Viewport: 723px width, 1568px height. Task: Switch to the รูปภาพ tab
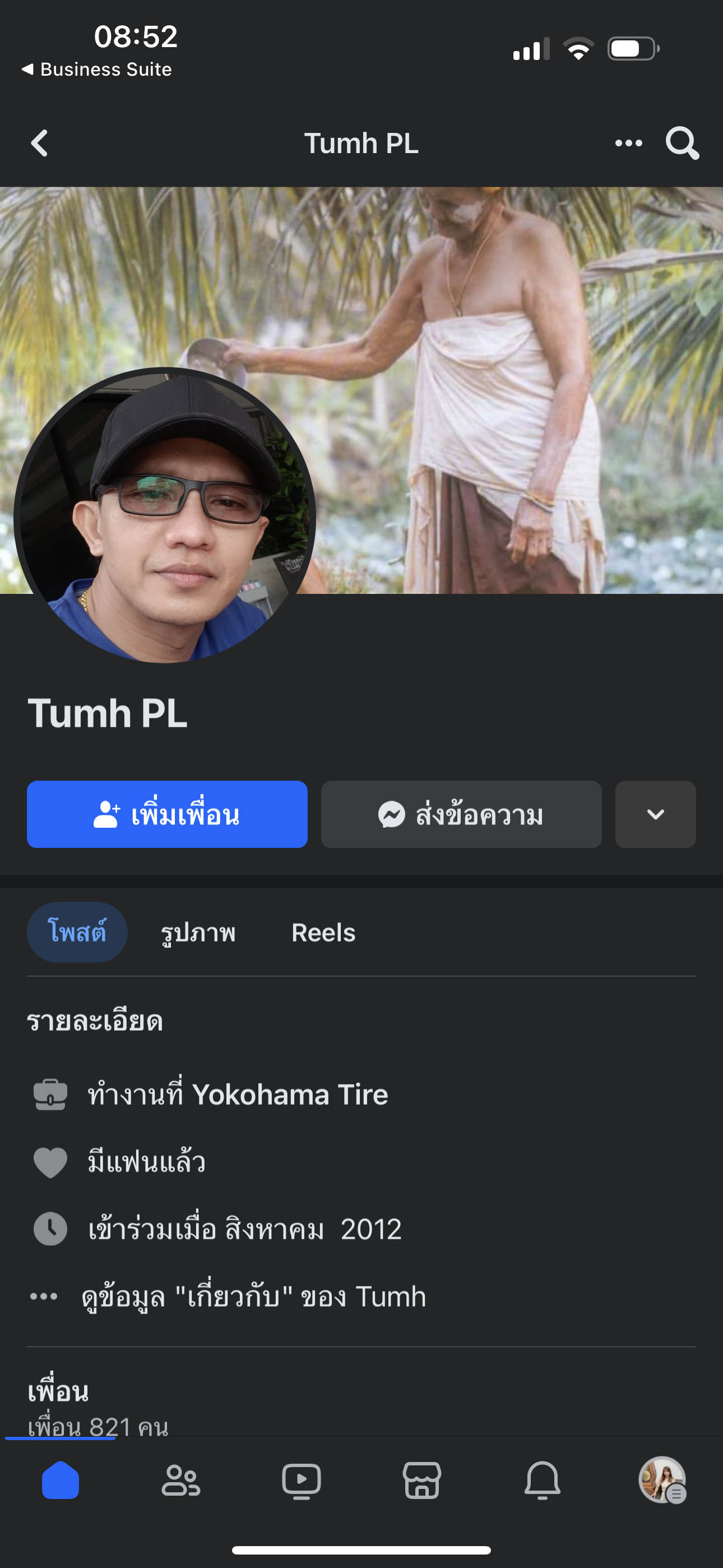[x=198, y=933]
